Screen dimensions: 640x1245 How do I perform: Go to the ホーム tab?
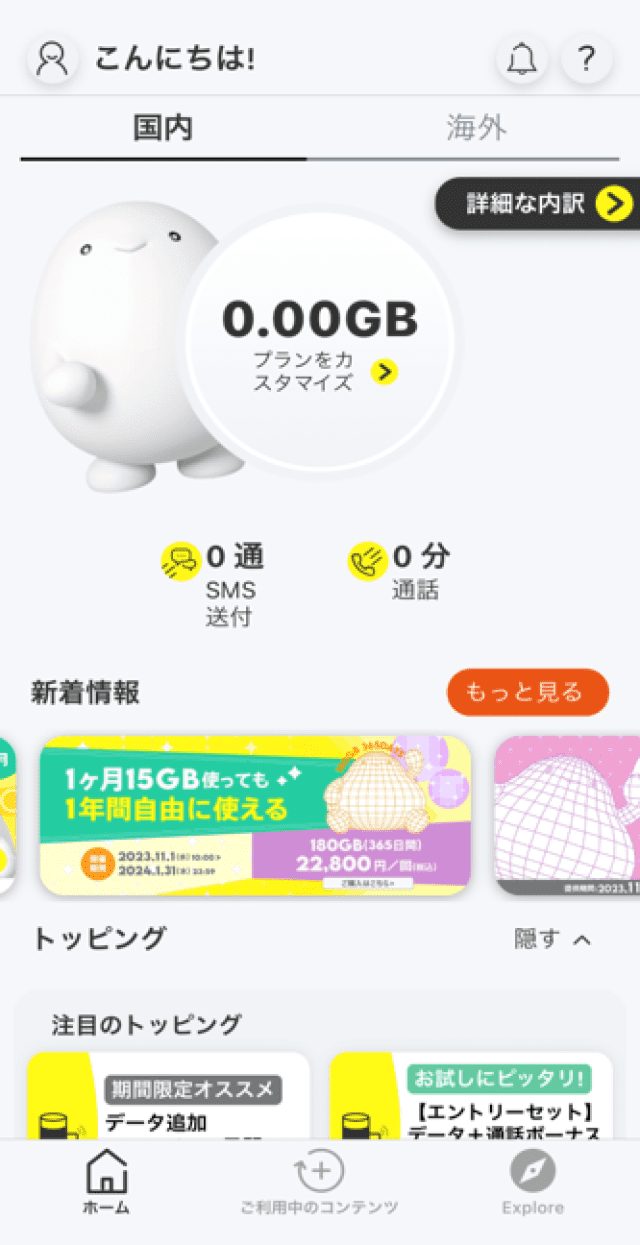tap(106, 1182)
